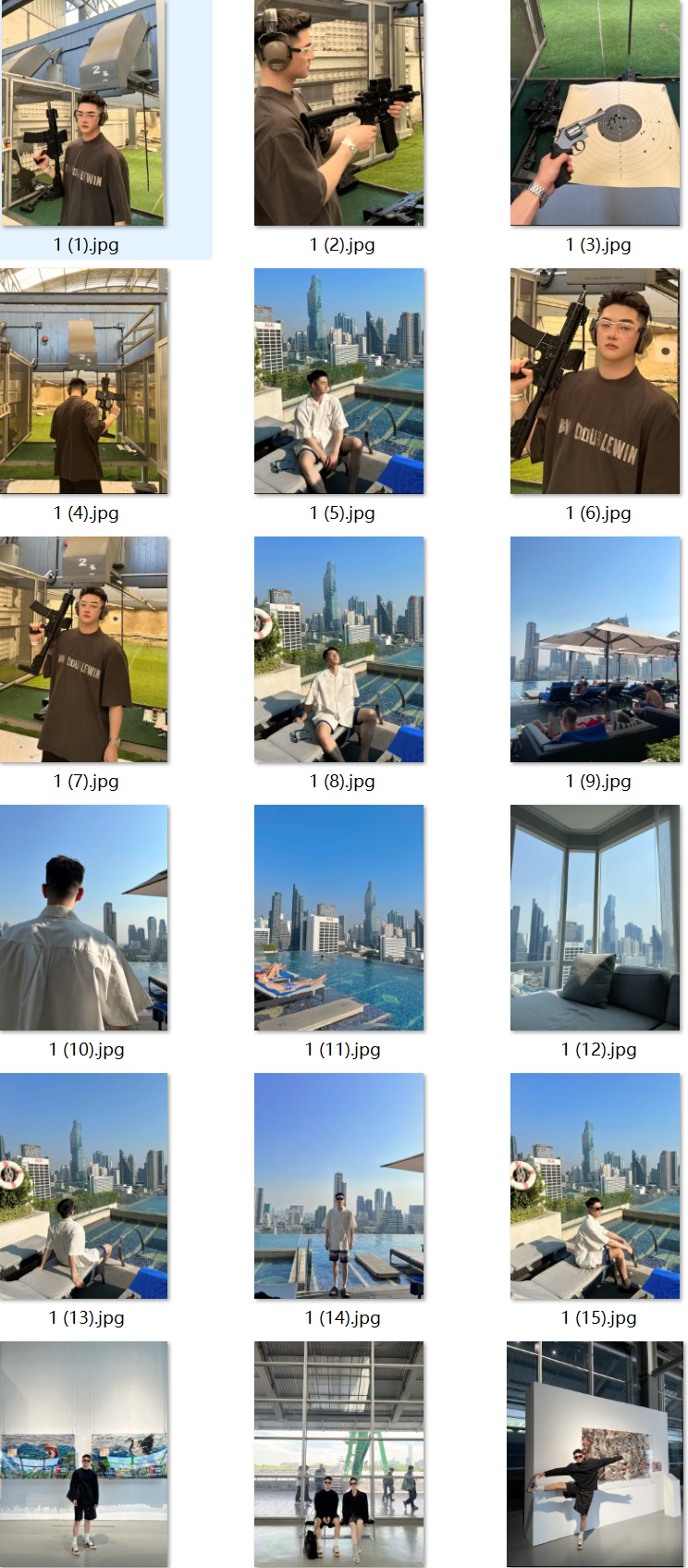Screen dimensions: 688x1568
Task: Open photo 1 (14).jpg
Action: (339, 1186)
